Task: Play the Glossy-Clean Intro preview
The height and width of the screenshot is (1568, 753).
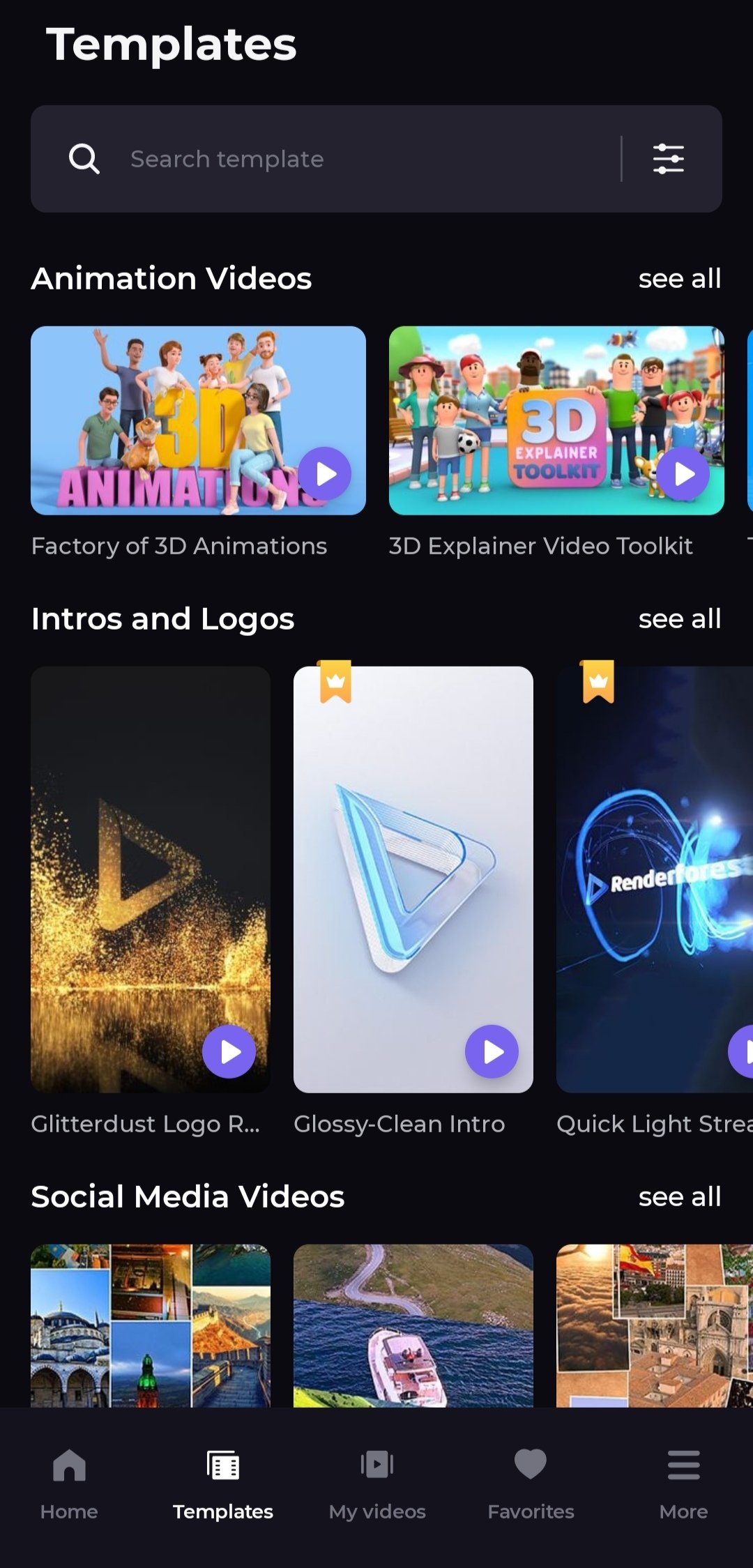Action: click(492, 1051)
